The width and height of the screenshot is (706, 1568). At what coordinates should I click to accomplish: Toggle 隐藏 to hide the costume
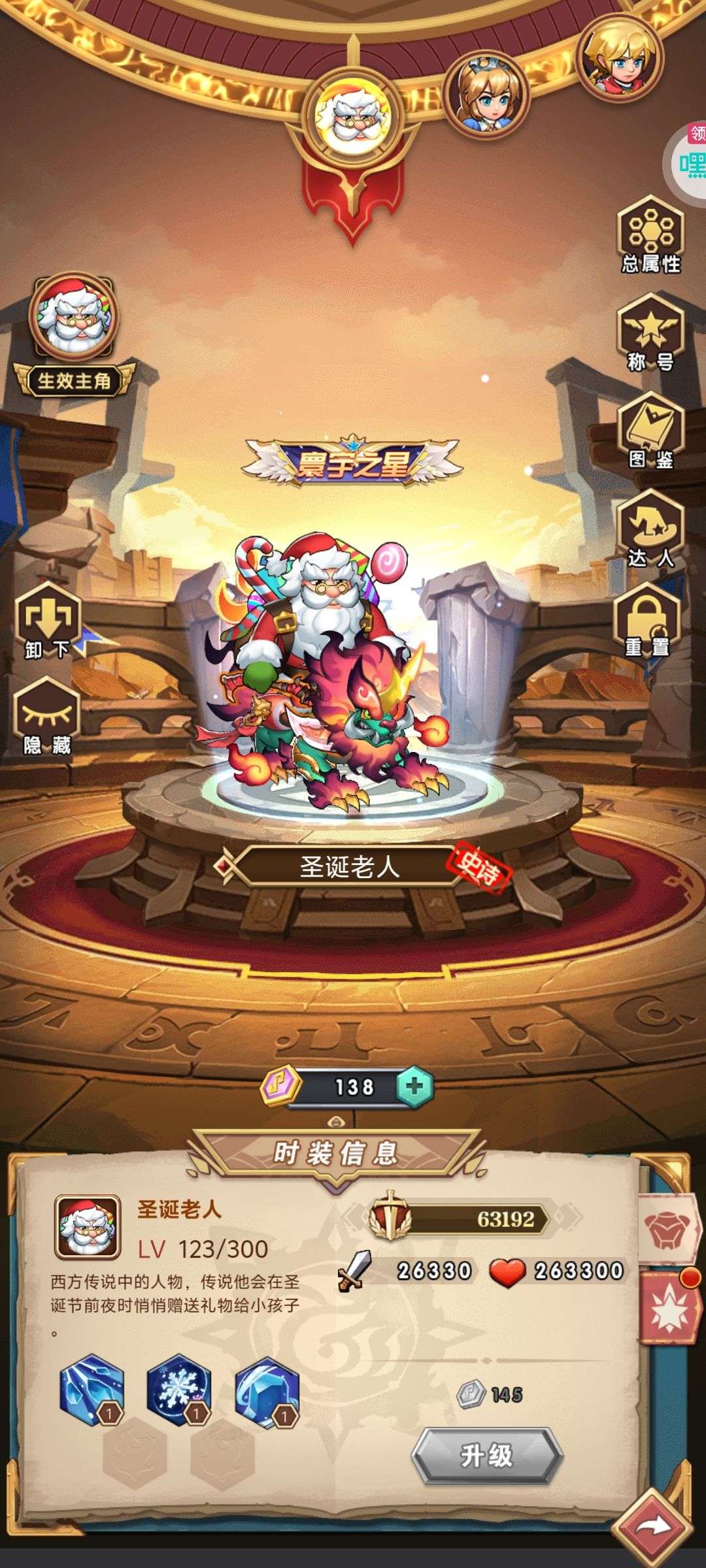pyautogui.click(x=47, y=717)
